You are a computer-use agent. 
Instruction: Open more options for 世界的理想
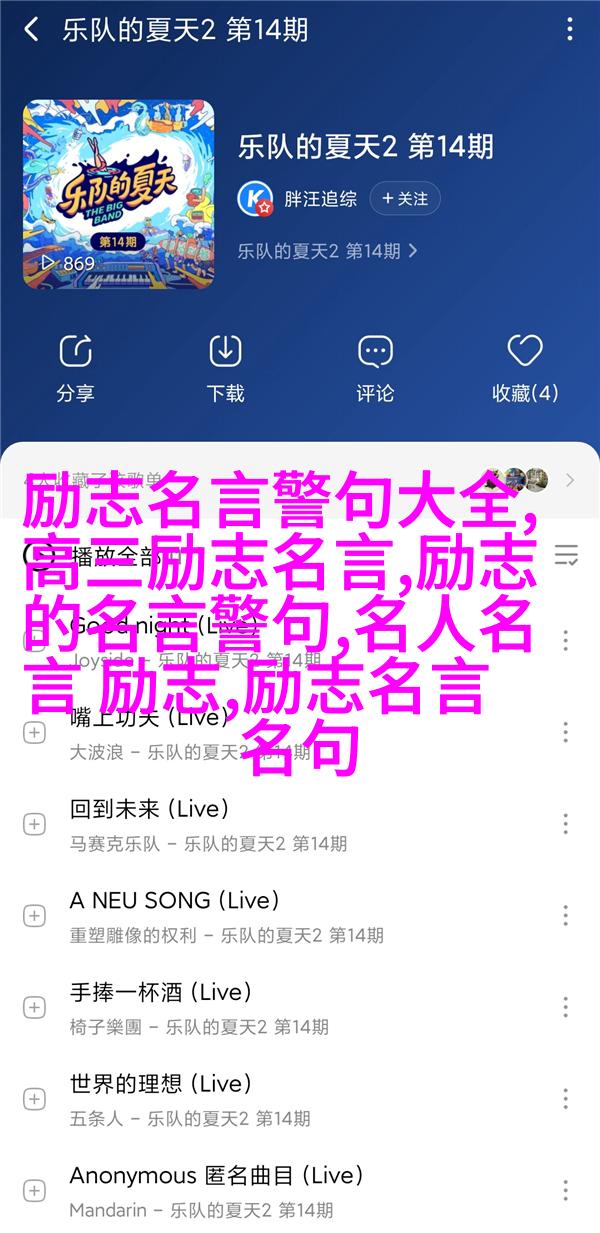[565, 1098]
